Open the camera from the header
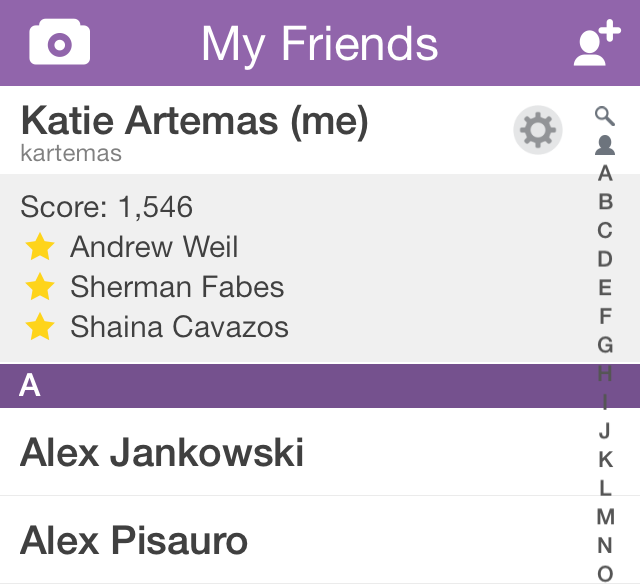 pos(59,43)
